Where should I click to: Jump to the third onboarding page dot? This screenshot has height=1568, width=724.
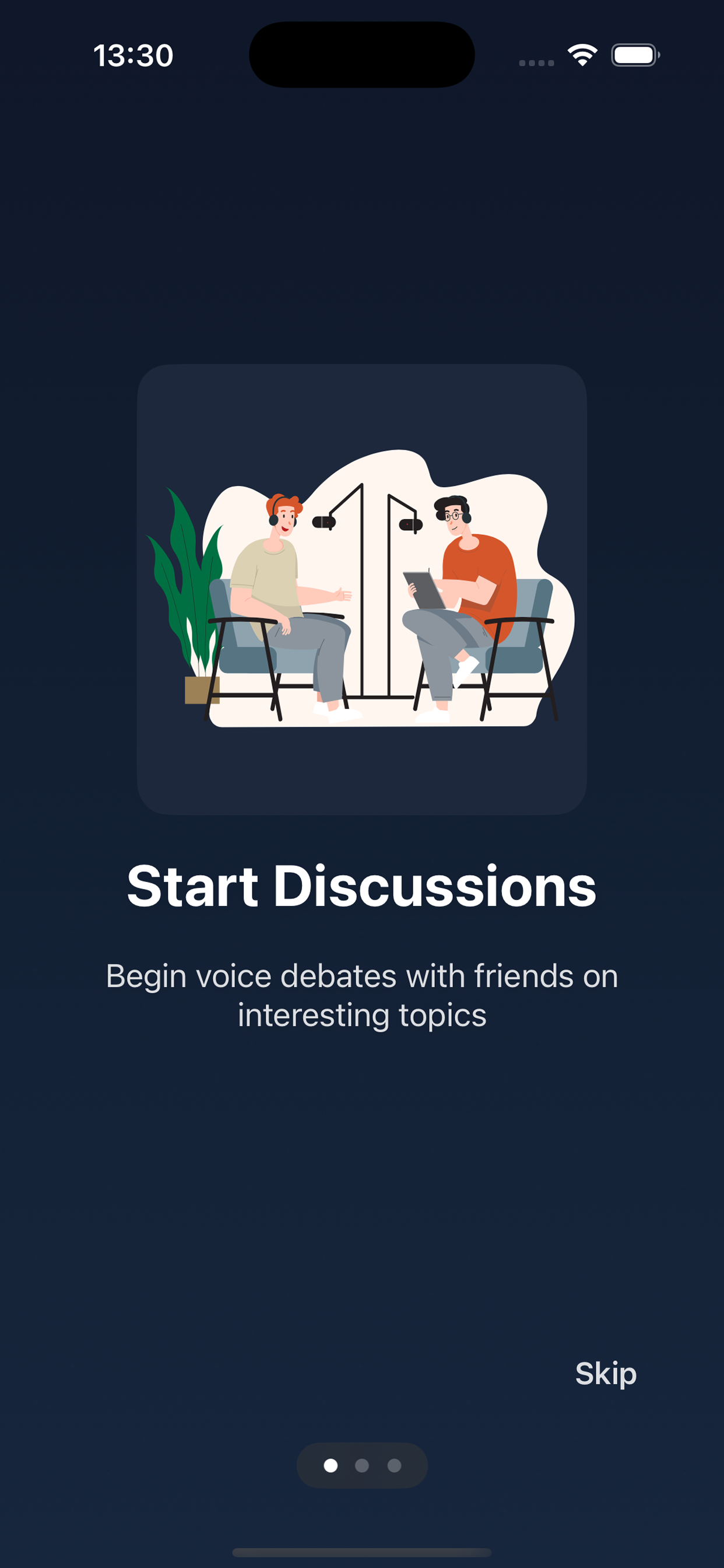point(394,1465)
